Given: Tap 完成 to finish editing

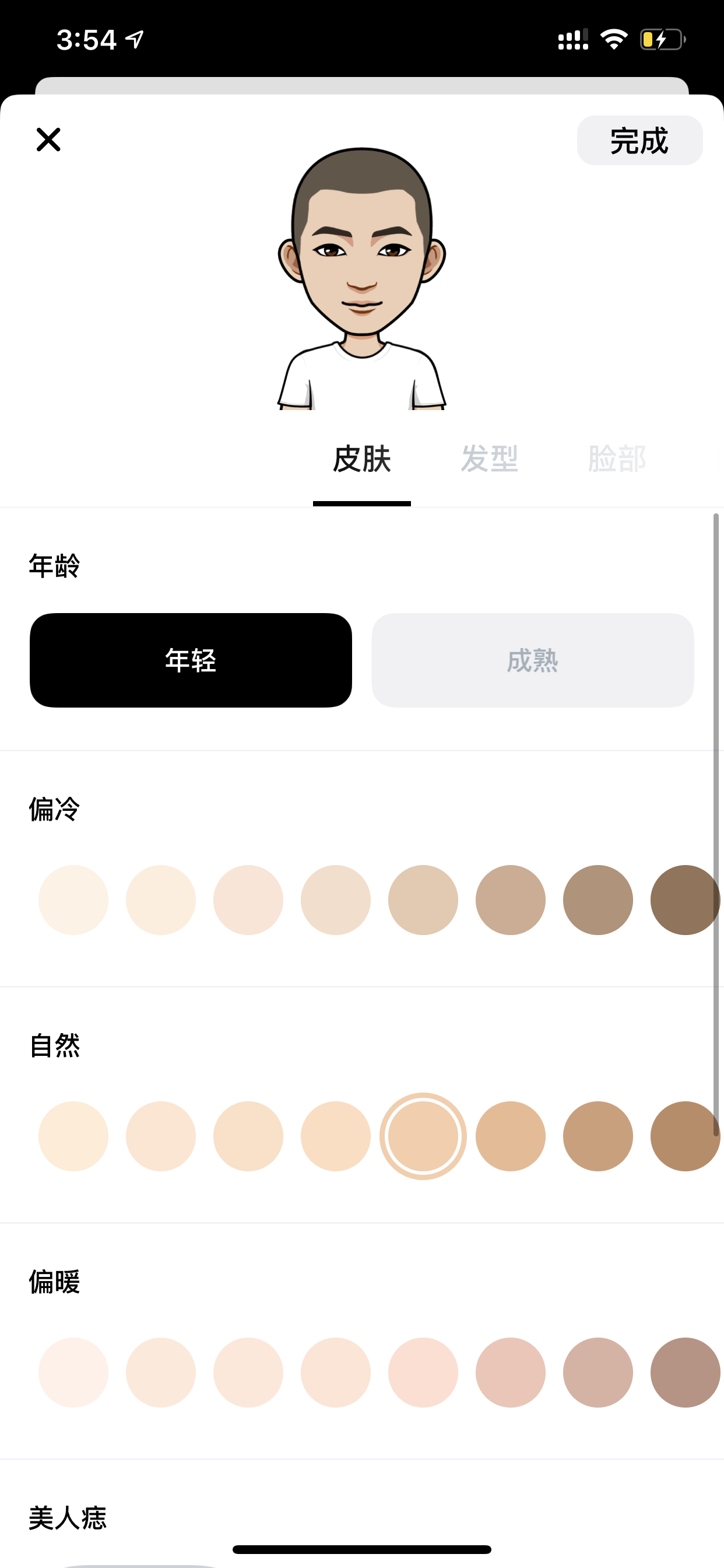Looking at the screenshot, I should pos(639,140).
